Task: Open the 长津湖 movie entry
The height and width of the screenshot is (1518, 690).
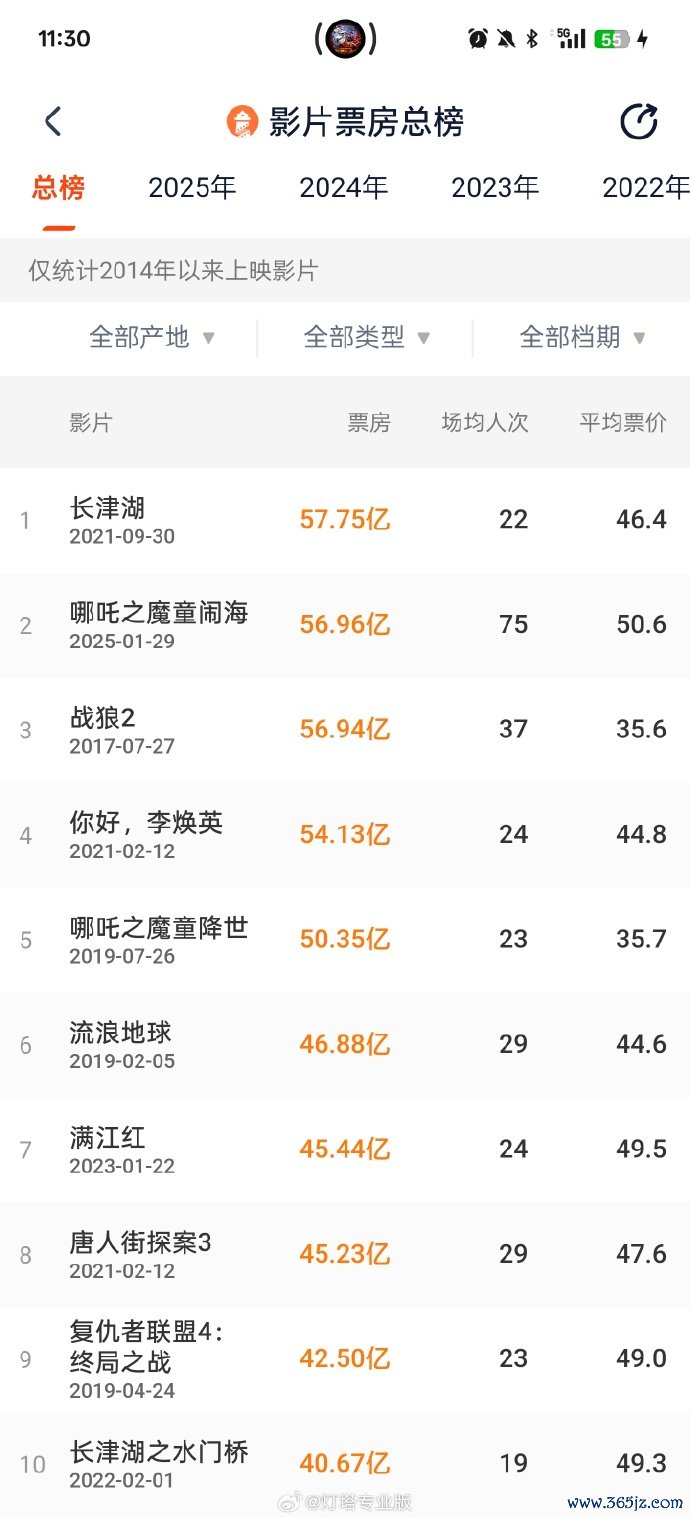Action: pos(345,520)
